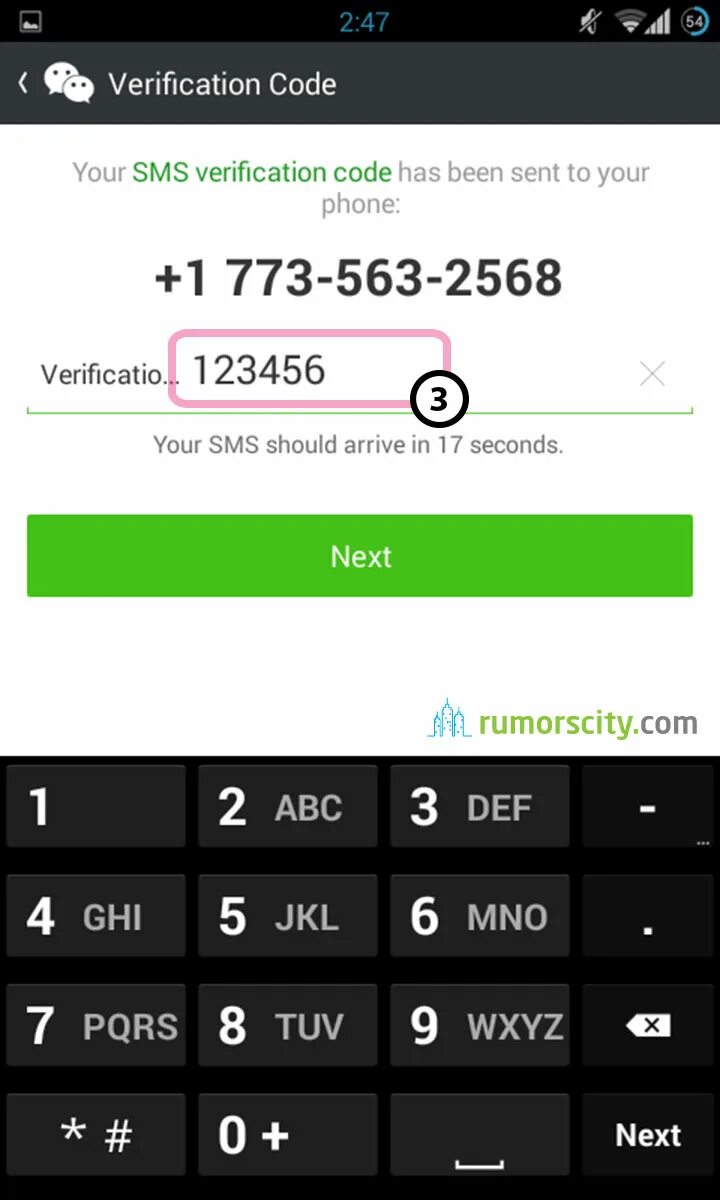Delete last digit with backspace key

coord(648,1026)
